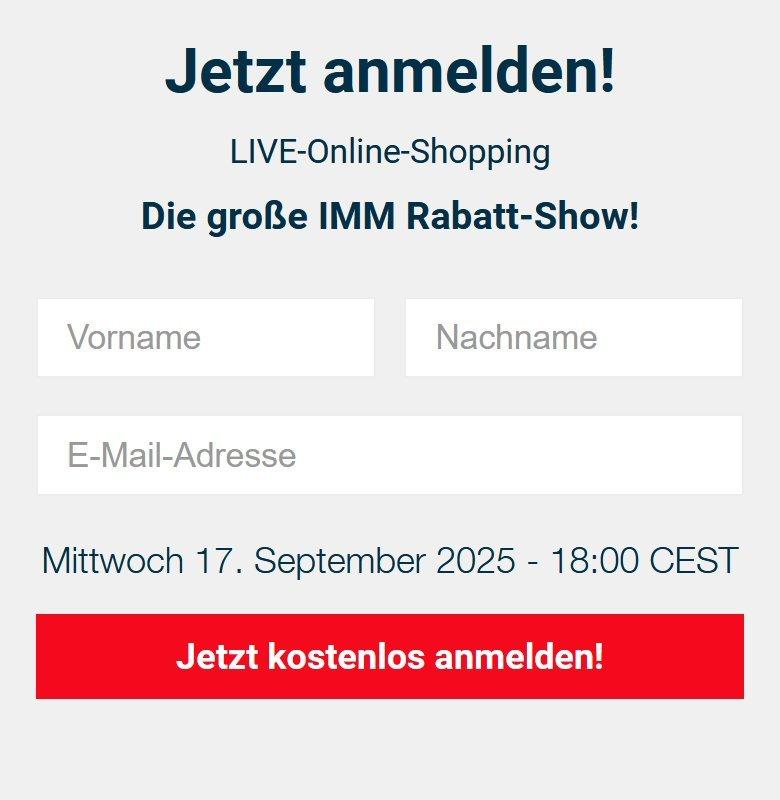Click the LIVE-Online-Shopping subtitle
The image size is (780, 800).
coord(390,150)
